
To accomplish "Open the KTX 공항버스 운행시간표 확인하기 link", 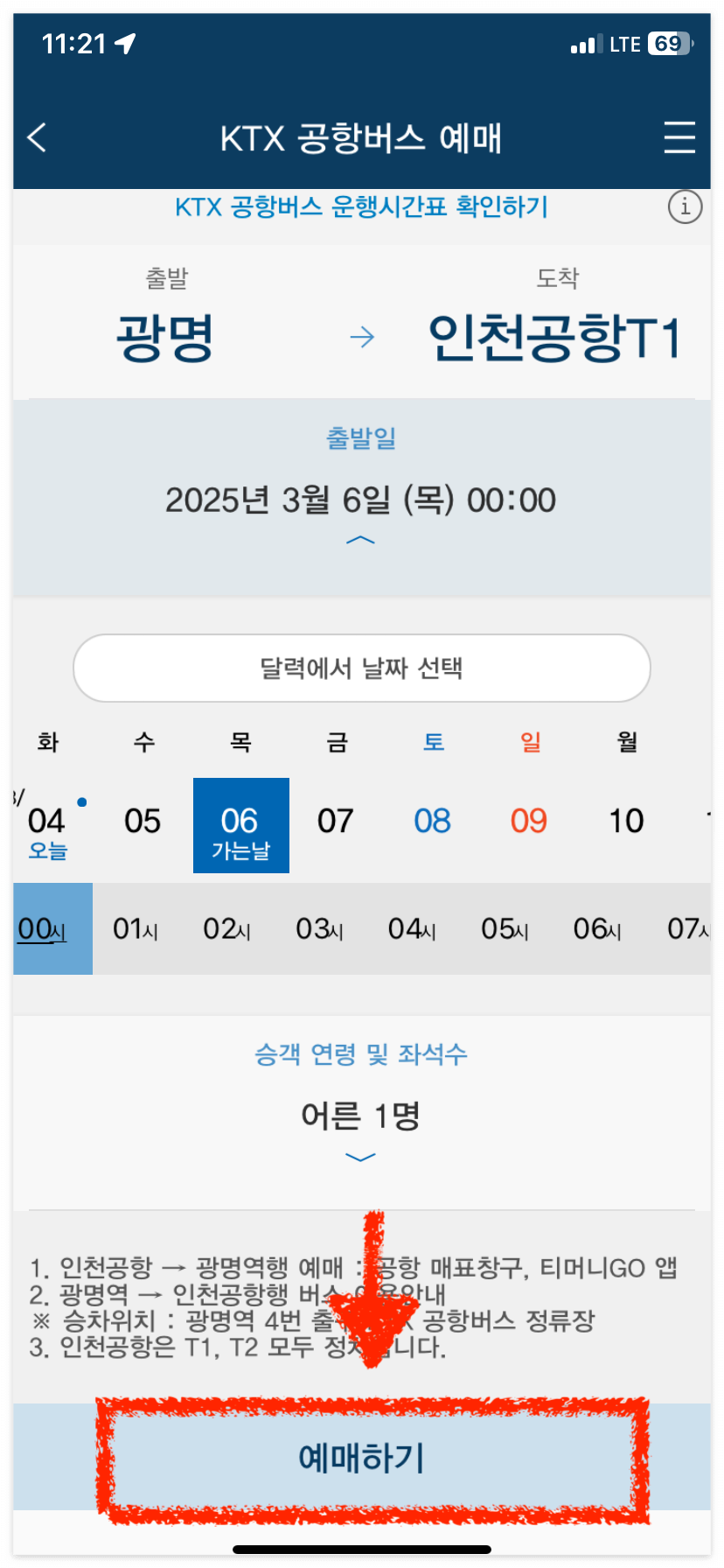I will click(361, 206).
